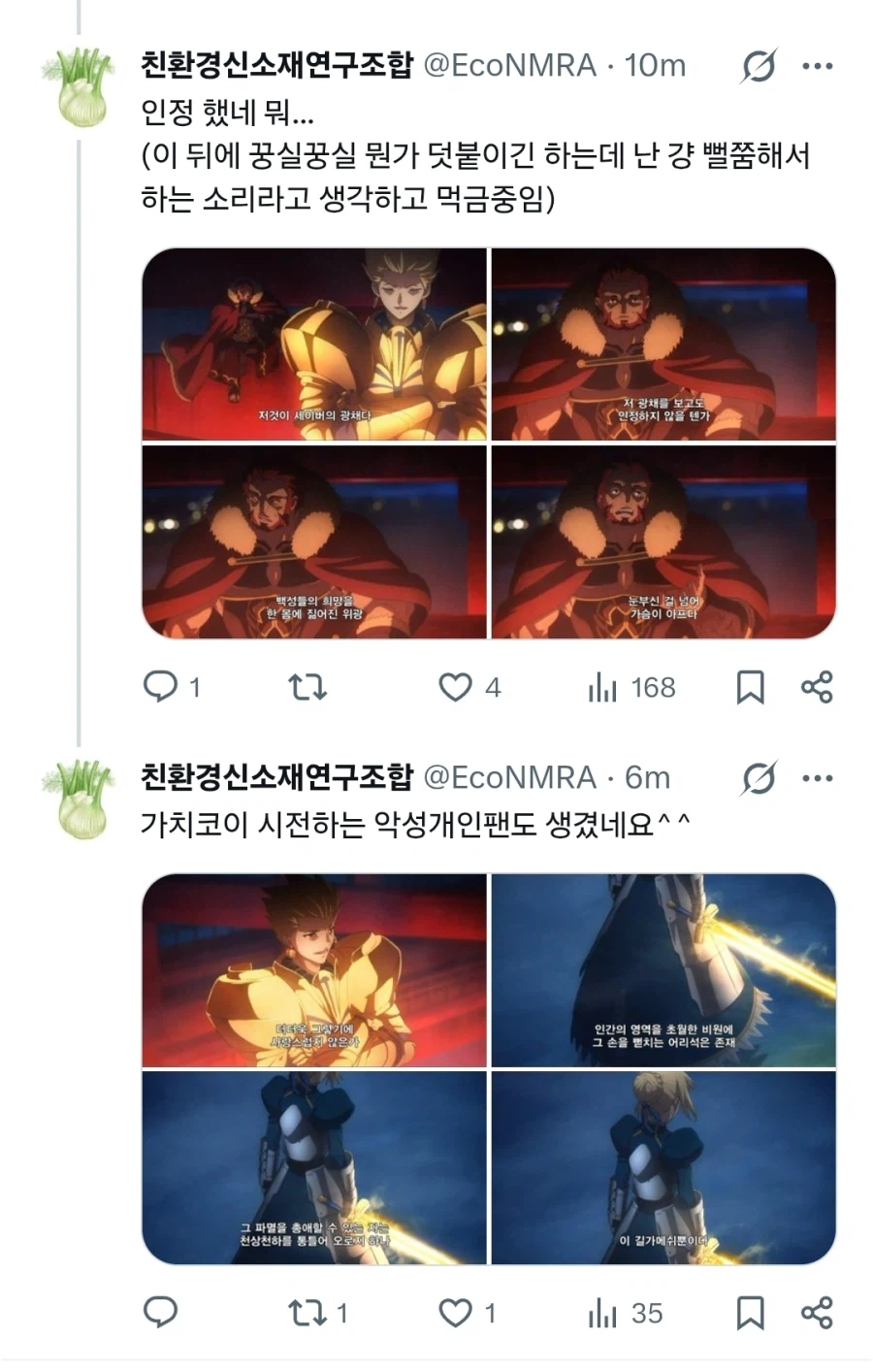Open the reply icon on the first tweet

(163, 688)
